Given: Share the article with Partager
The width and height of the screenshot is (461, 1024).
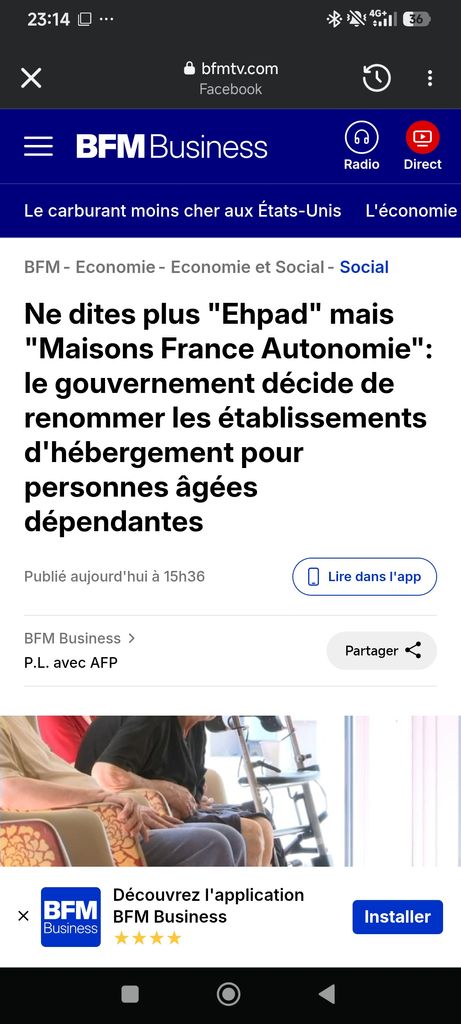Looking at the screenshot, I should [382, 650].
